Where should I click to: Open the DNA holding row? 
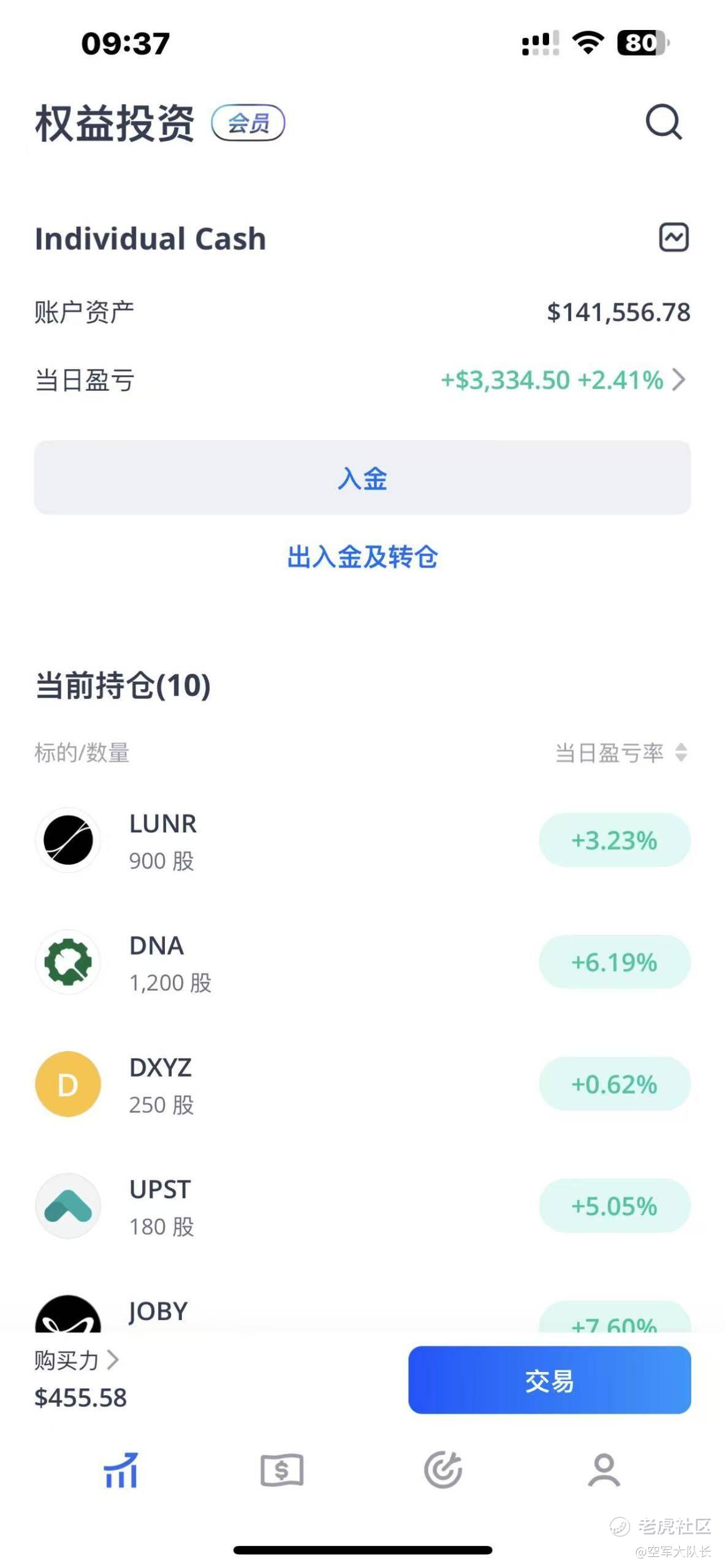pyautogui.click(x=362, y=962)
